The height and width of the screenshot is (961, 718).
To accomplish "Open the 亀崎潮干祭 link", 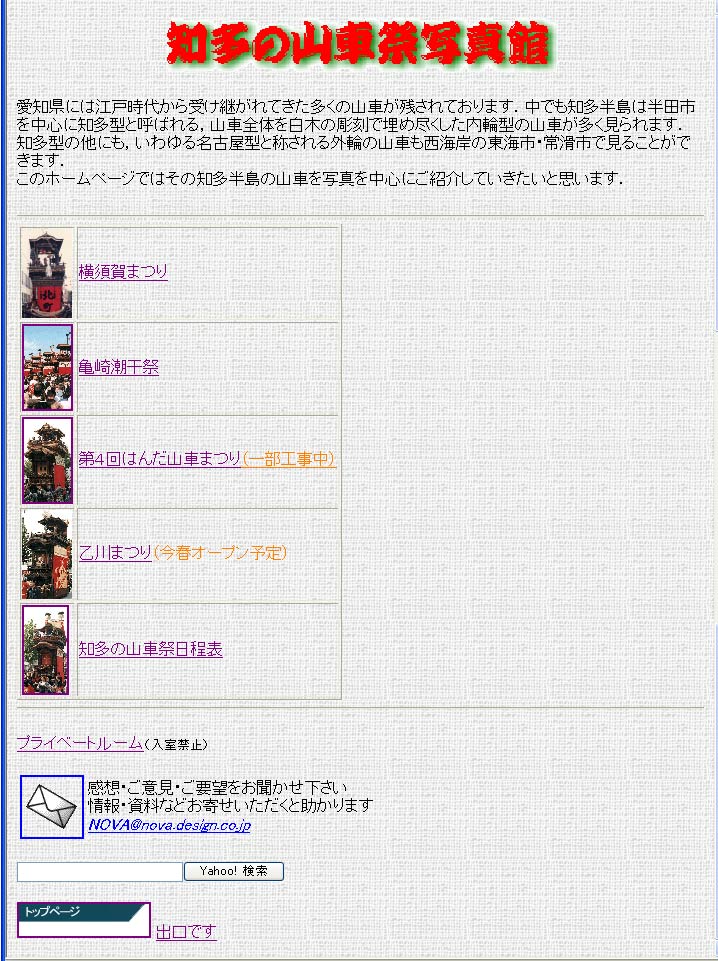I will click(118, 367).
